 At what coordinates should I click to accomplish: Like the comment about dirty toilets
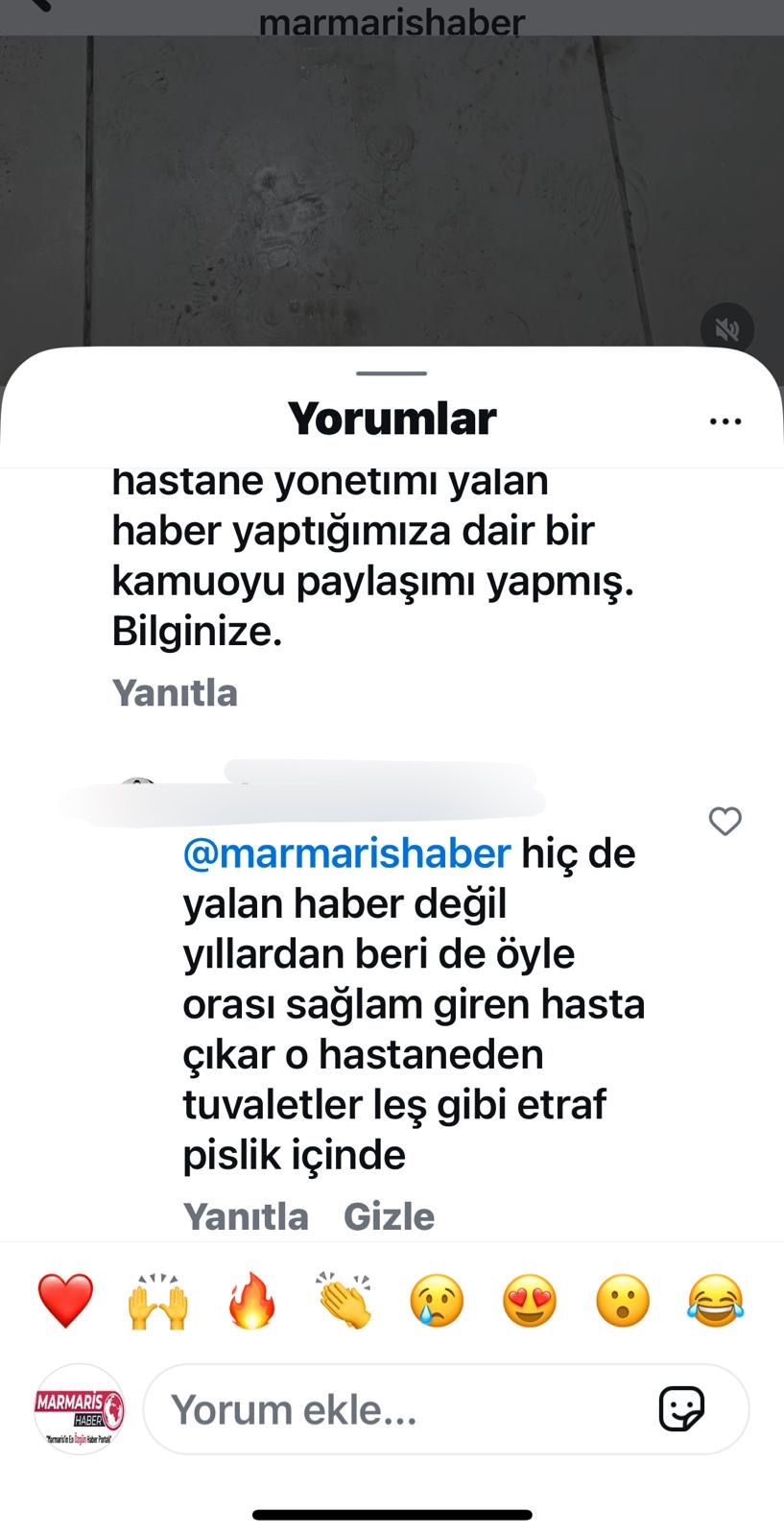(725, 822)
